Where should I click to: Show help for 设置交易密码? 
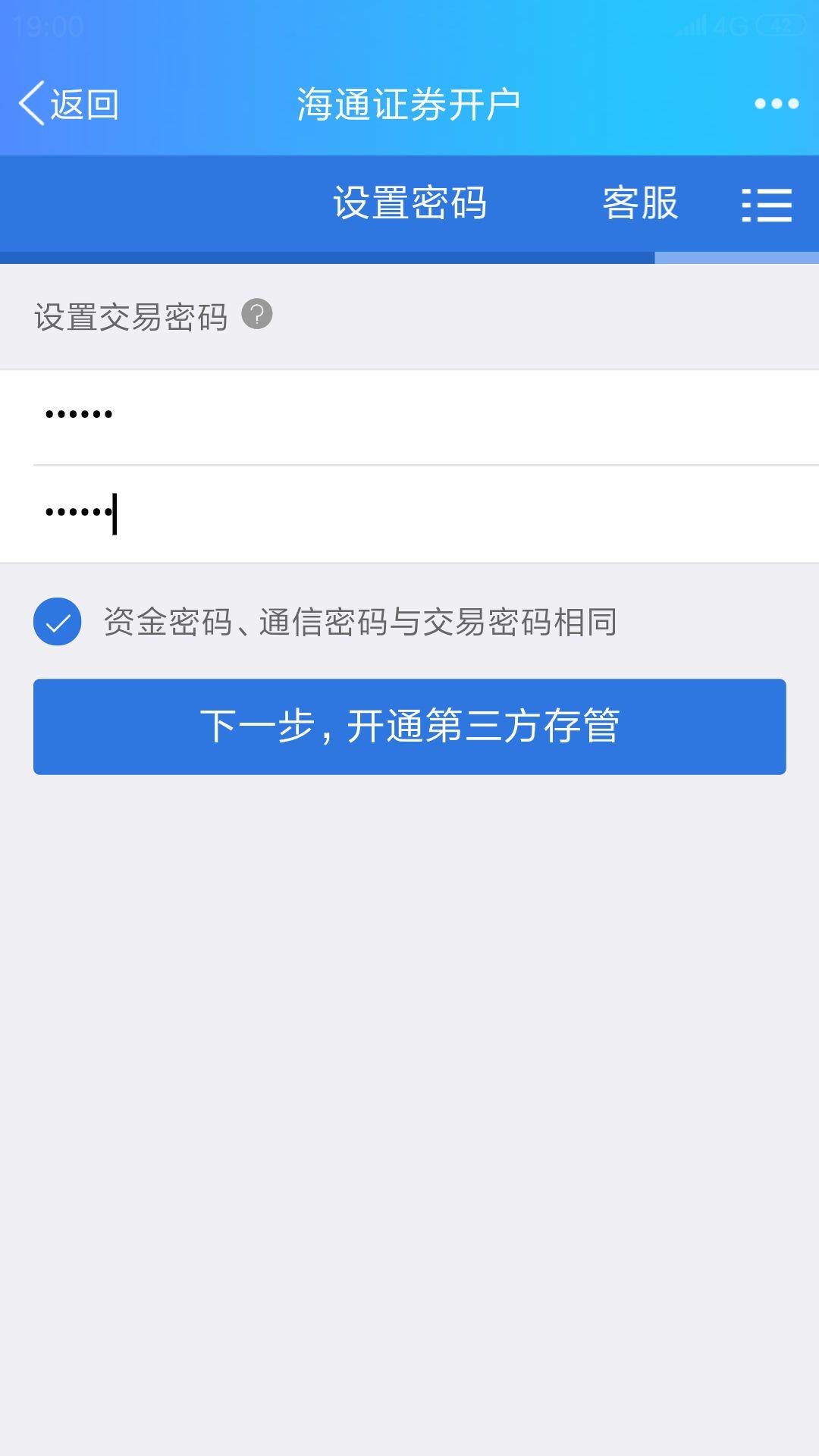[x=257, y=314]
